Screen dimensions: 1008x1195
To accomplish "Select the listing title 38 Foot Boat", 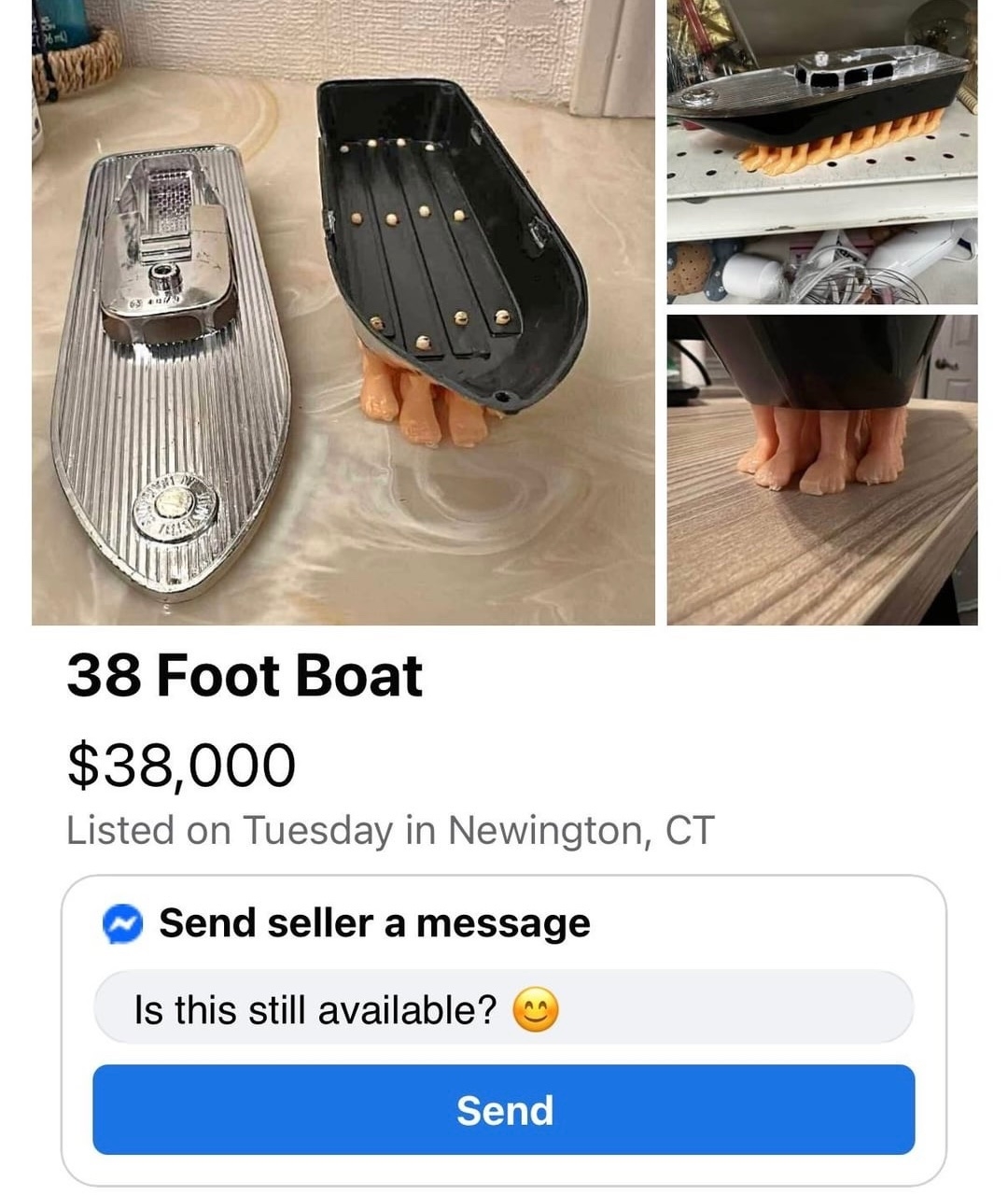I will point(245,674).
